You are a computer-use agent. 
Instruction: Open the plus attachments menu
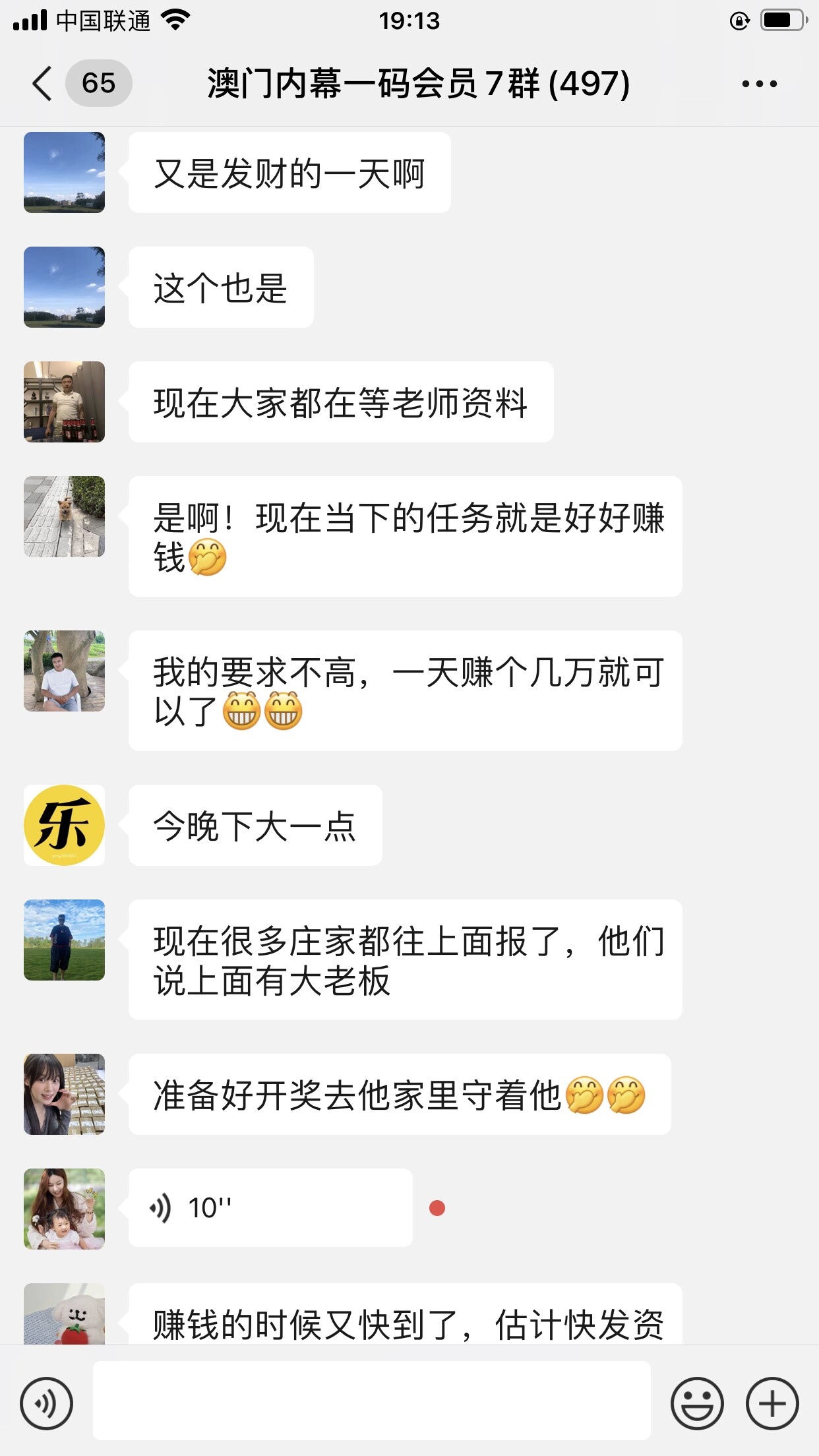(772, 1403)
